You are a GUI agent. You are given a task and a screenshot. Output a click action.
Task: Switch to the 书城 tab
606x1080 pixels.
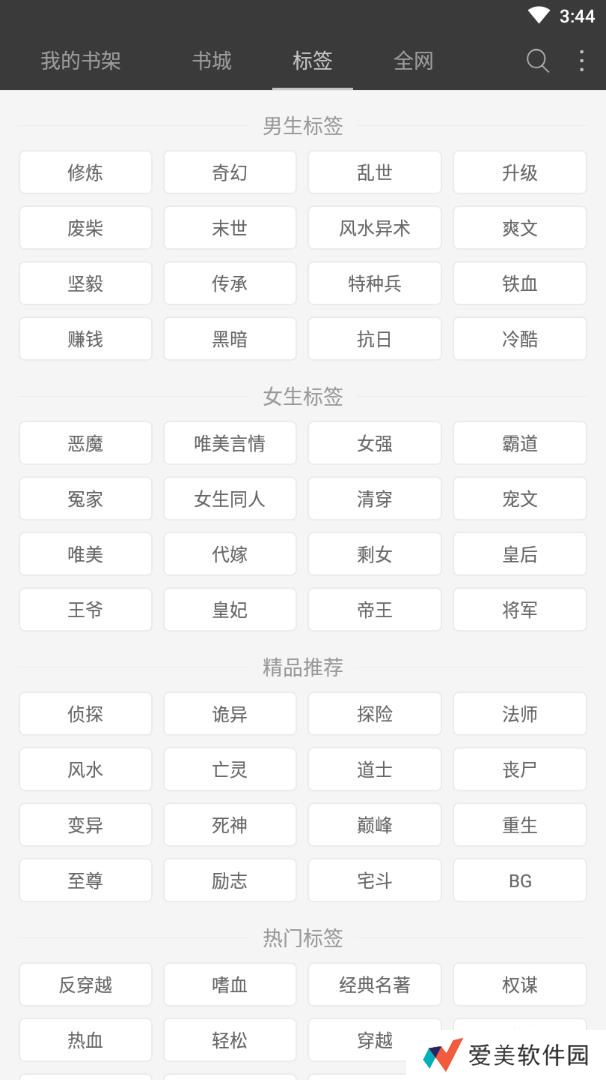click(212, 61)
